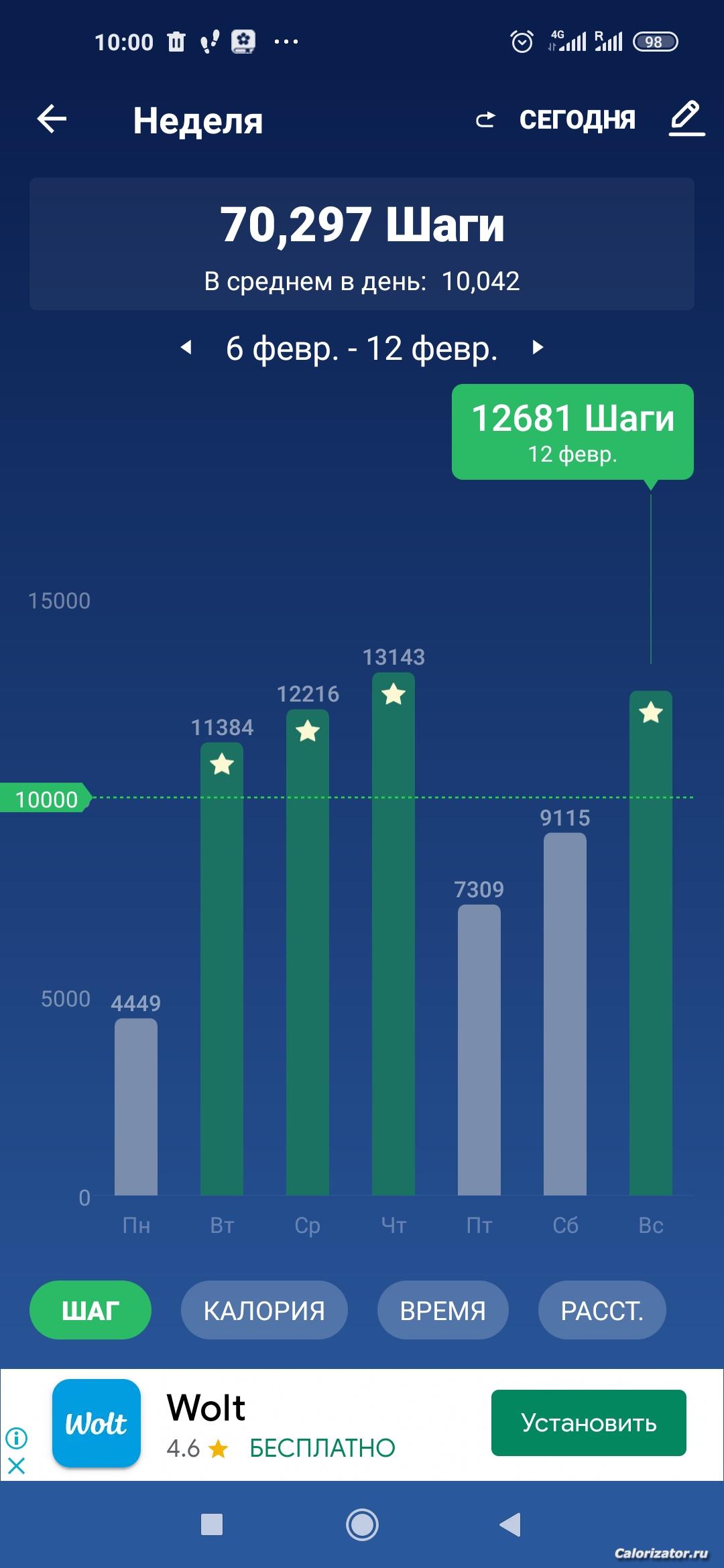Switch to the РАССТ. chip
Viewport: 724px width, 1568px height.
[x=602, y=1310]
